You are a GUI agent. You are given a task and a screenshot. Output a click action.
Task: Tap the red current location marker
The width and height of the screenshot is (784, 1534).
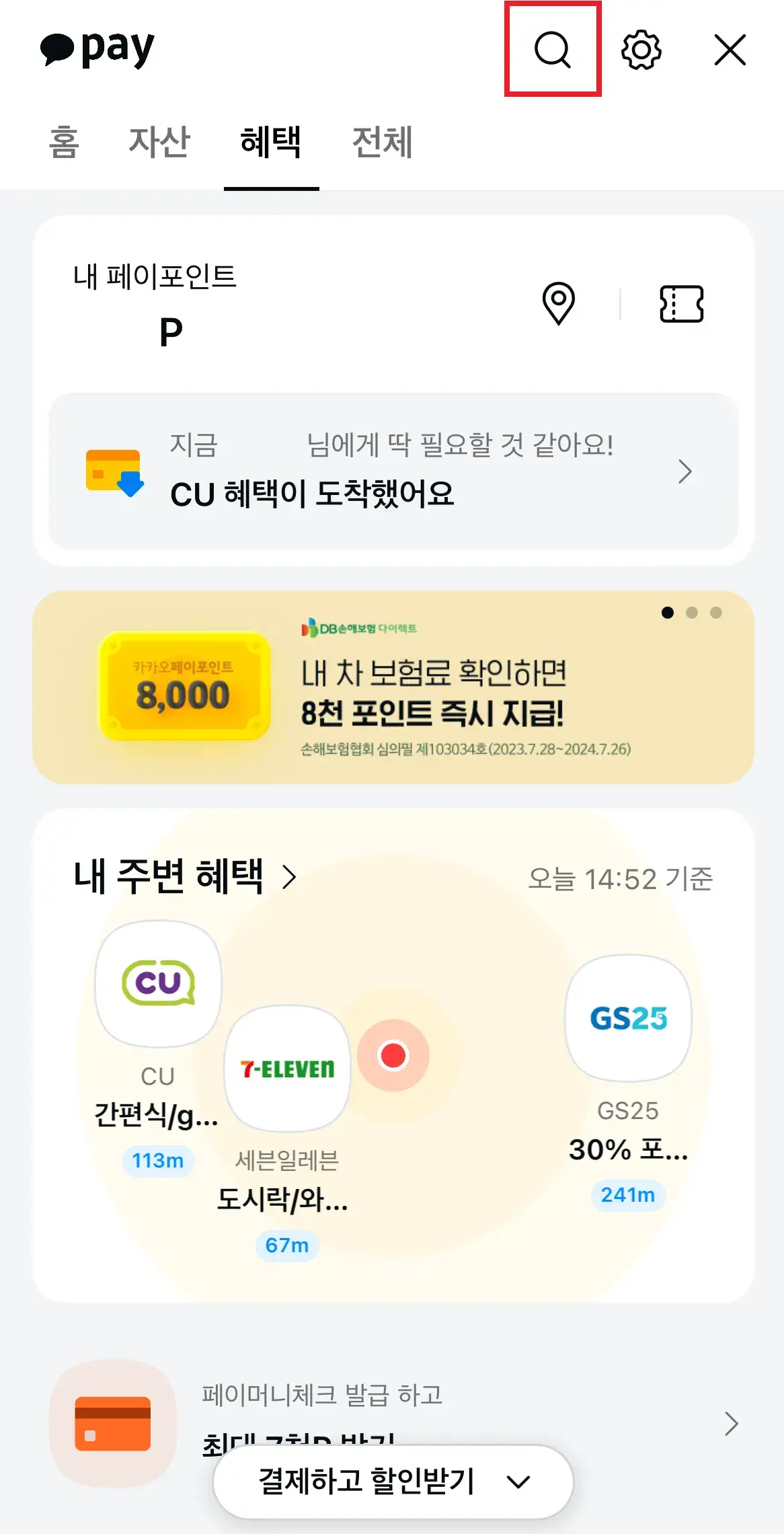(x=394, y=1054)
